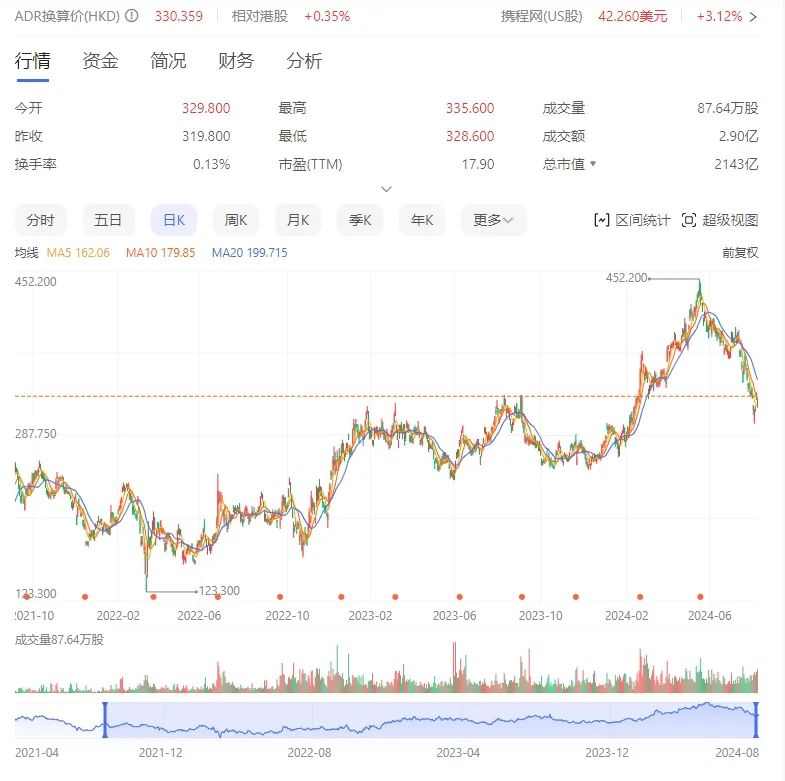This screenshot has width=785, height=781.
Task: Switch chart to 周K
Action: click(236, 220)
